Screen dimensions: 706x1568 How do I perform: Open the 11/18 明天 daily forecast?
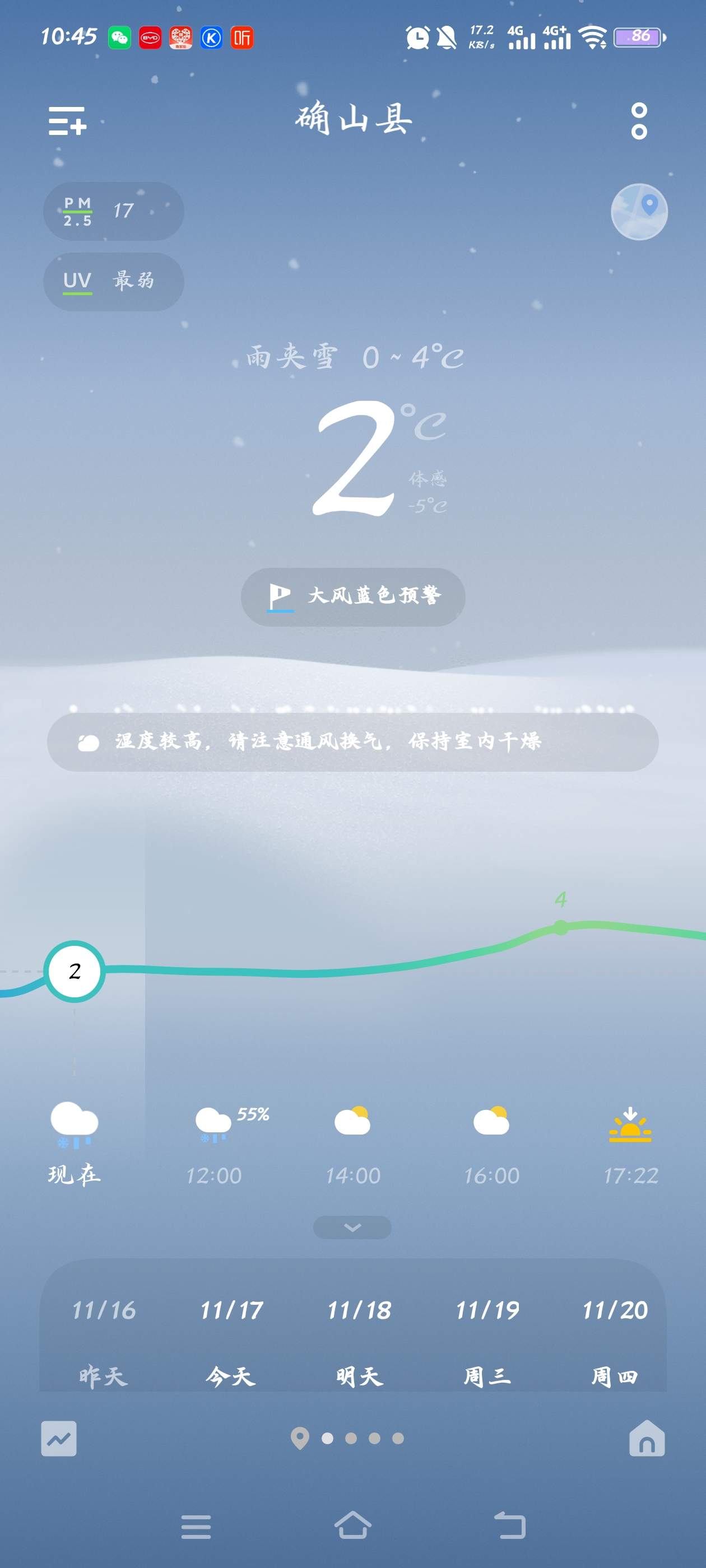tap(359, 1341)
